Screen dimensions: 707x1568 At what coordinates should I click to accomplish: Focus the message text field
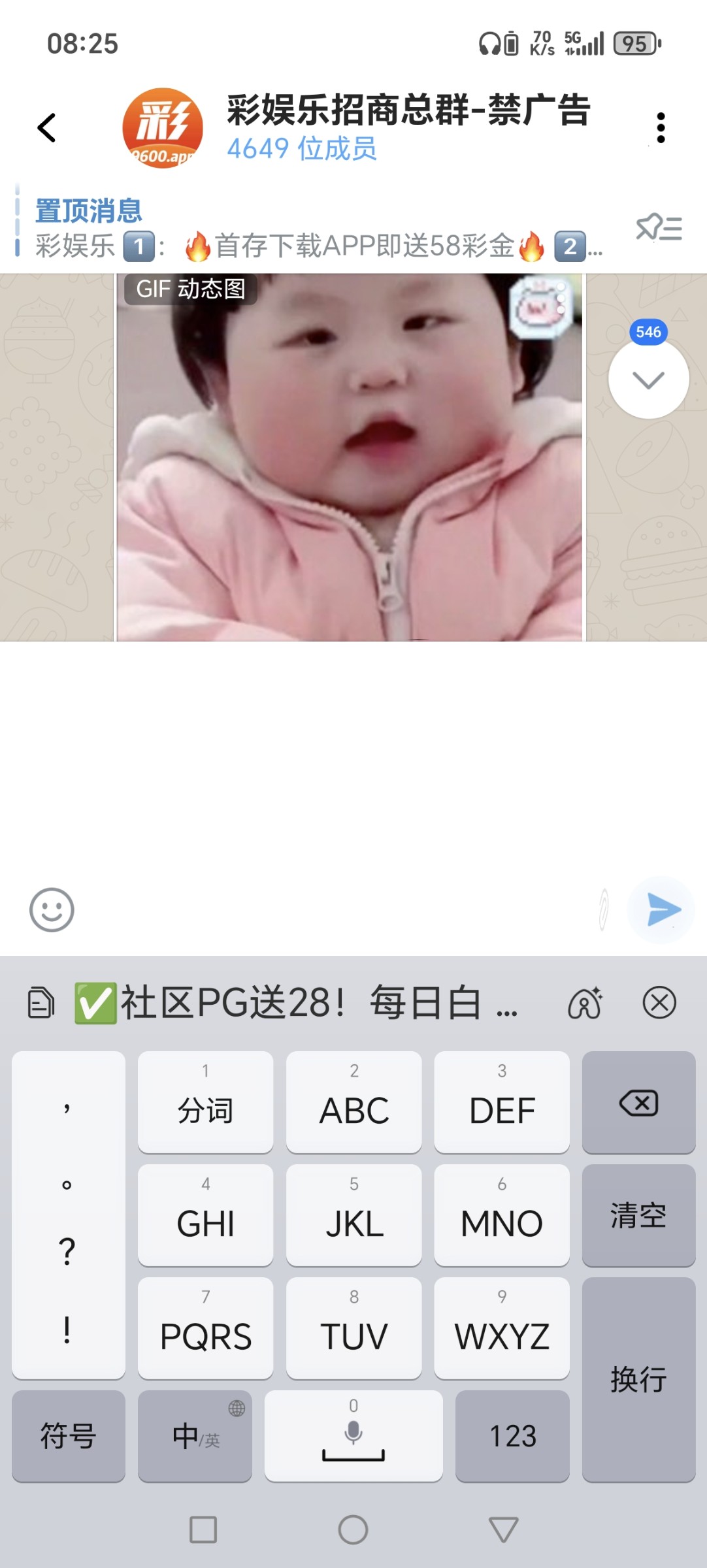click(327, 909)
